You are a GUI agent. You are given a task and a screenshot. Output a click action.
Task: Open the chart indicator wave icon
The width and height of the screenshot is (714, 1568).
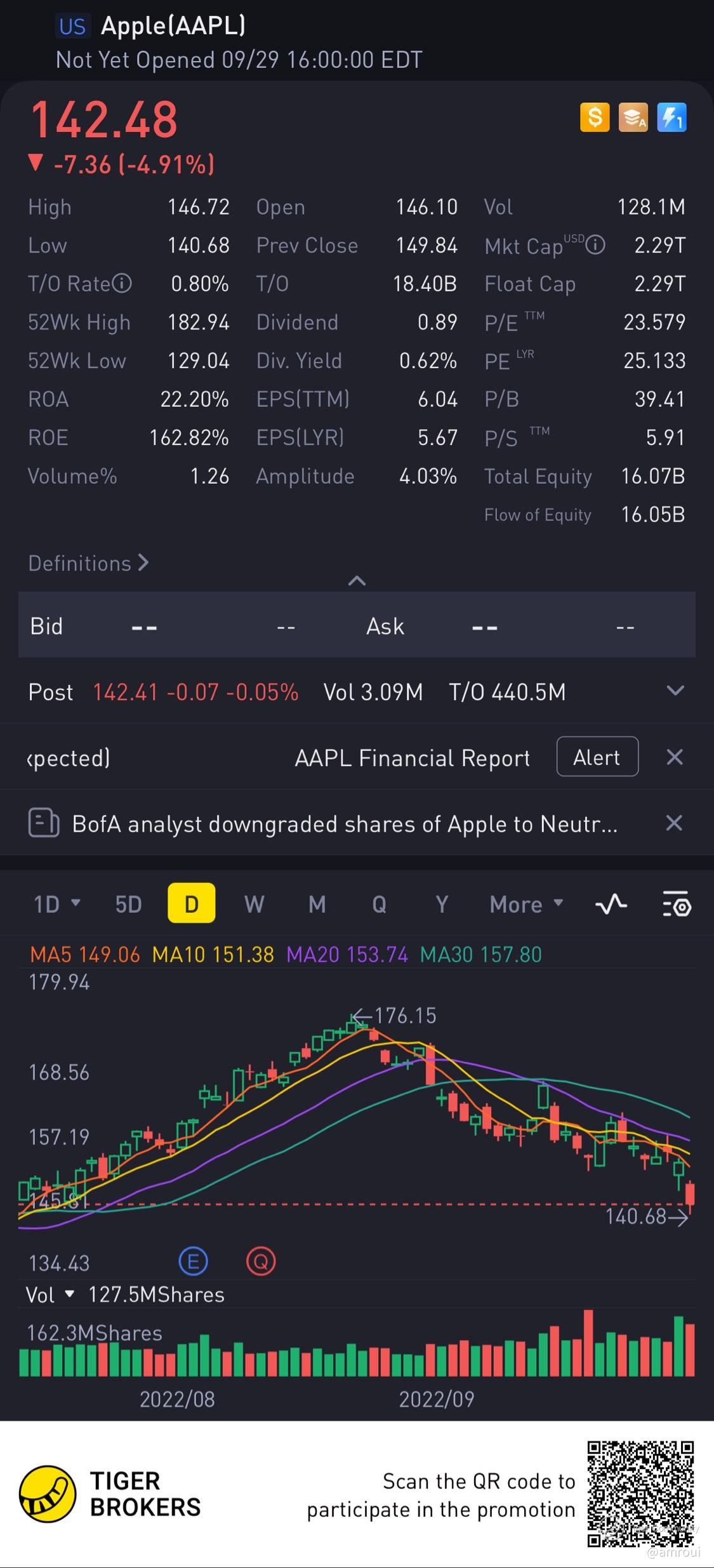pyautogui.click(x=611, y=904)
